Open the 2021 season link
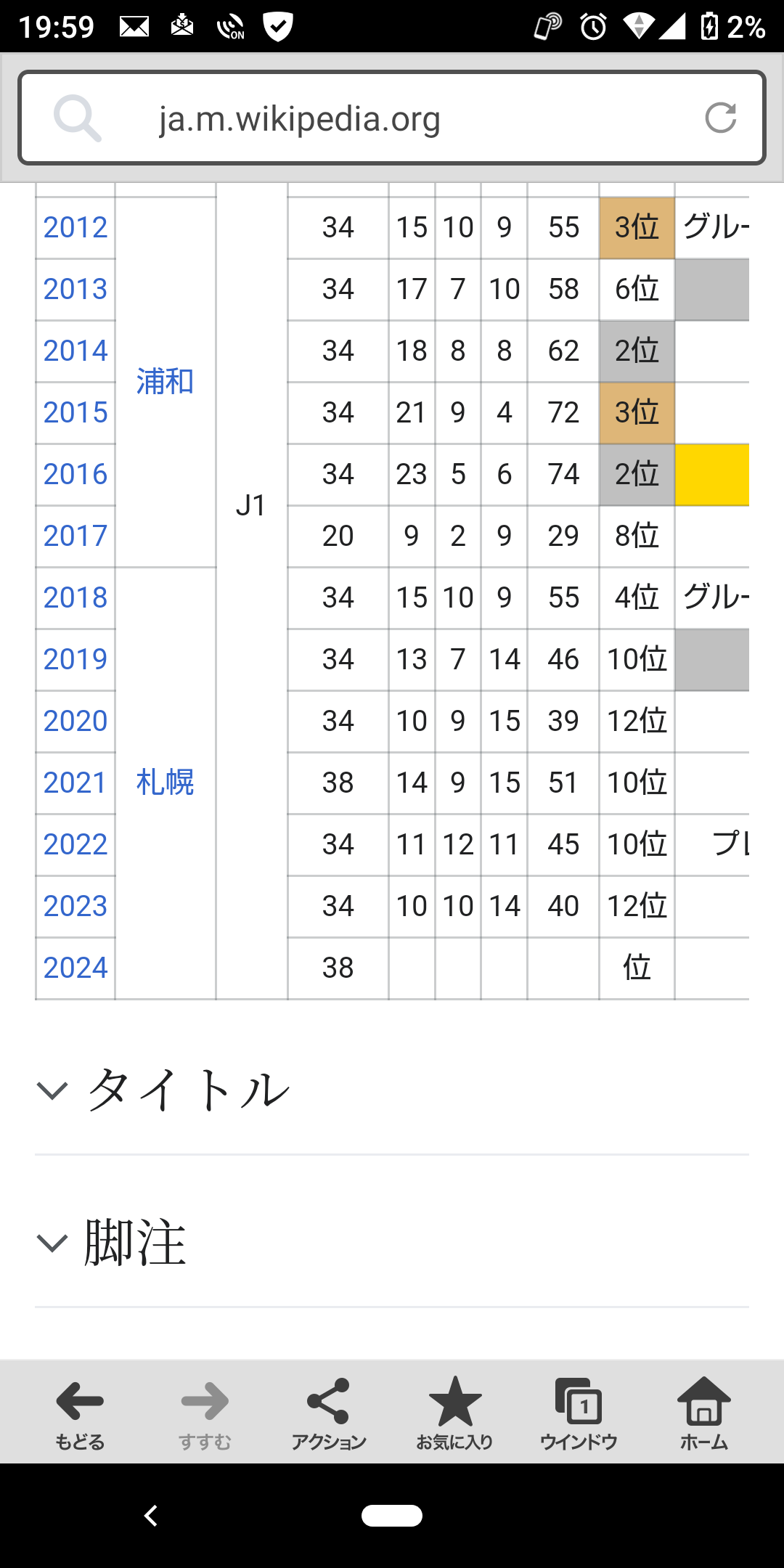 pyautogui.click(x=75, y=783)
